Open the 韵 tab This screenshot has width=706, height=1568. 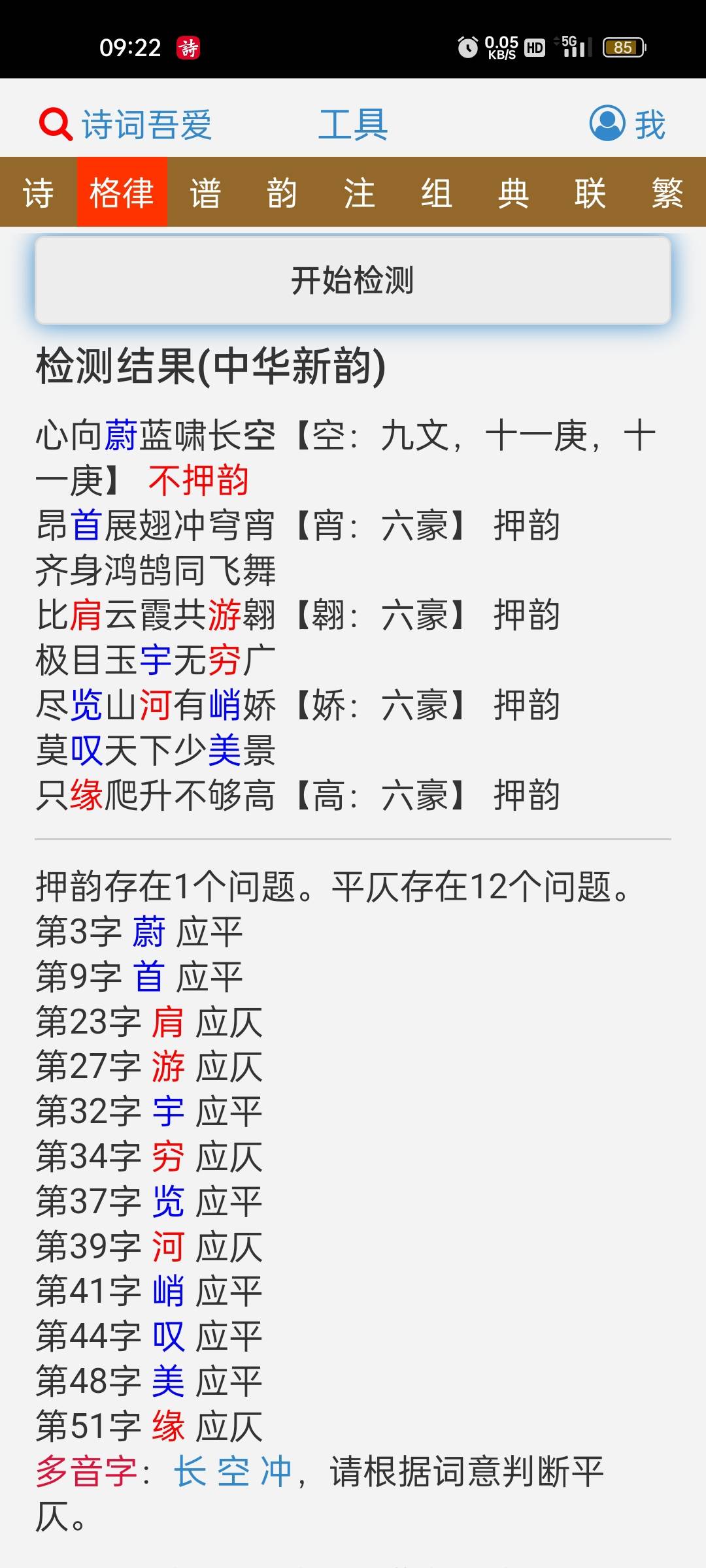(282, 192)
